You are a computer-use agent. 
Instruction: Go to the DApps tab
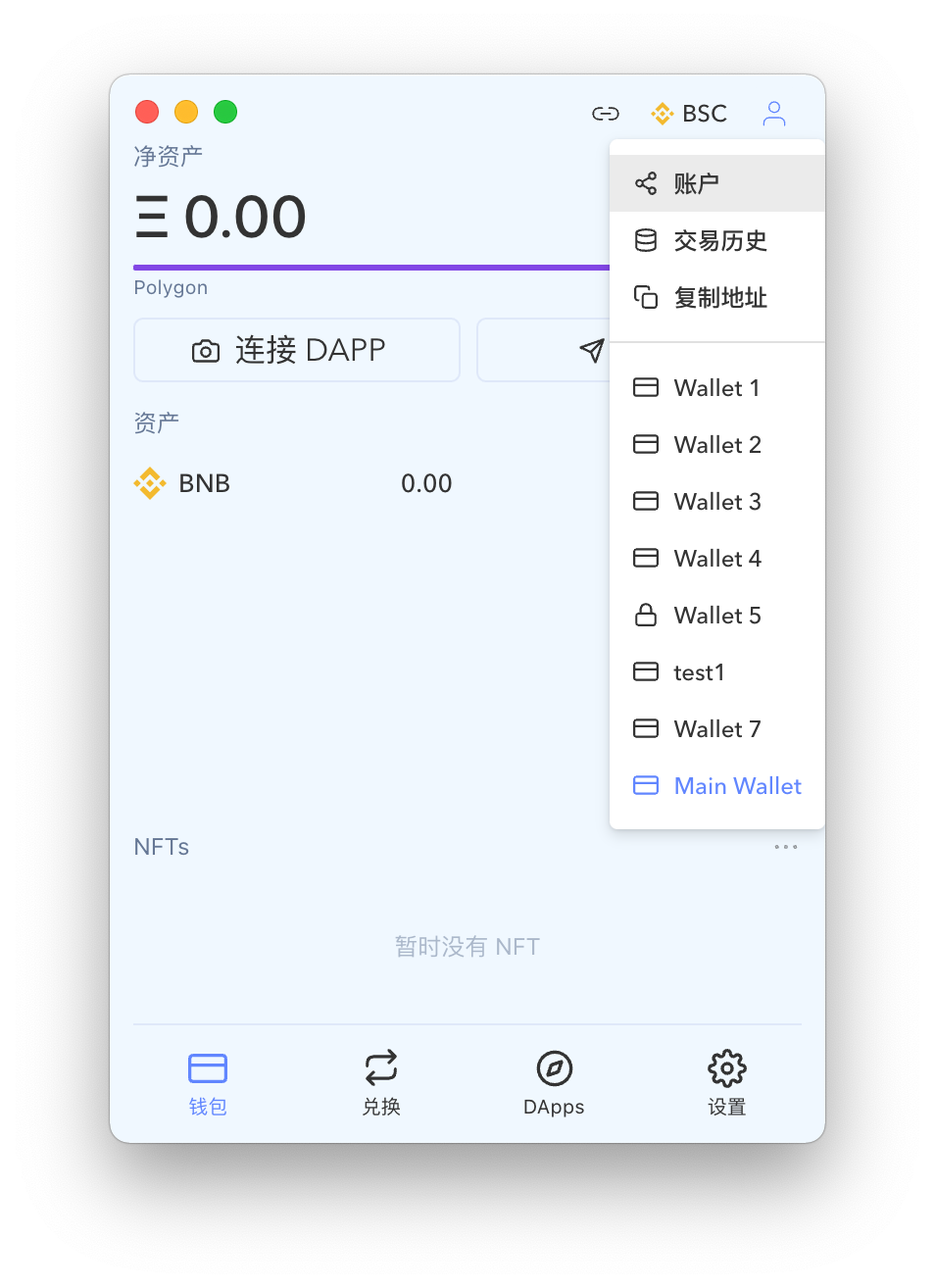coord(554,1082)
